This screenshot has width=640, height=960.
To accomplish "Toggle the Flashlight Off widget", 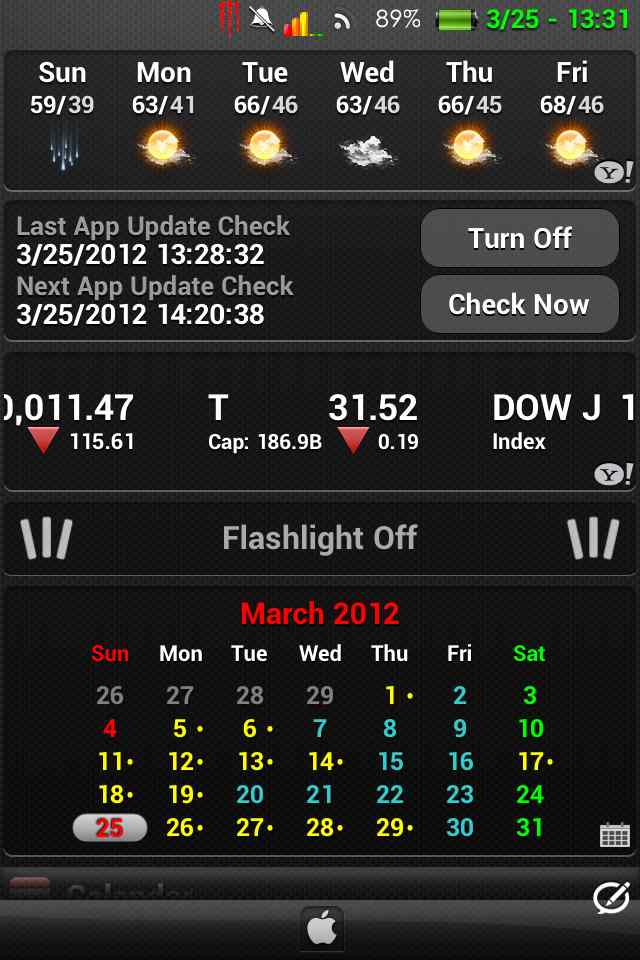I will 319,538.
